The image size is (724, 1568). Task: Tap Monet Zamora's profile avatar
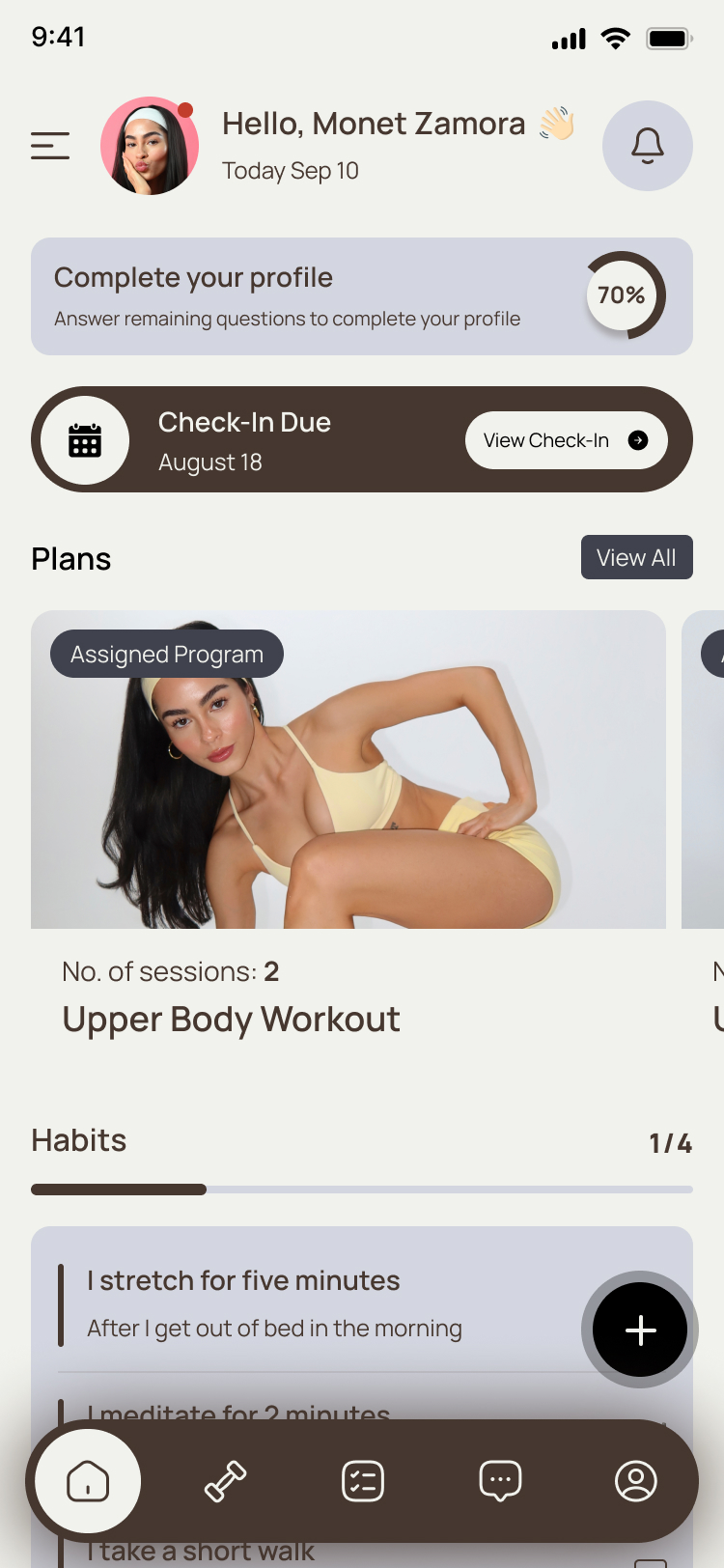[150, 146]
